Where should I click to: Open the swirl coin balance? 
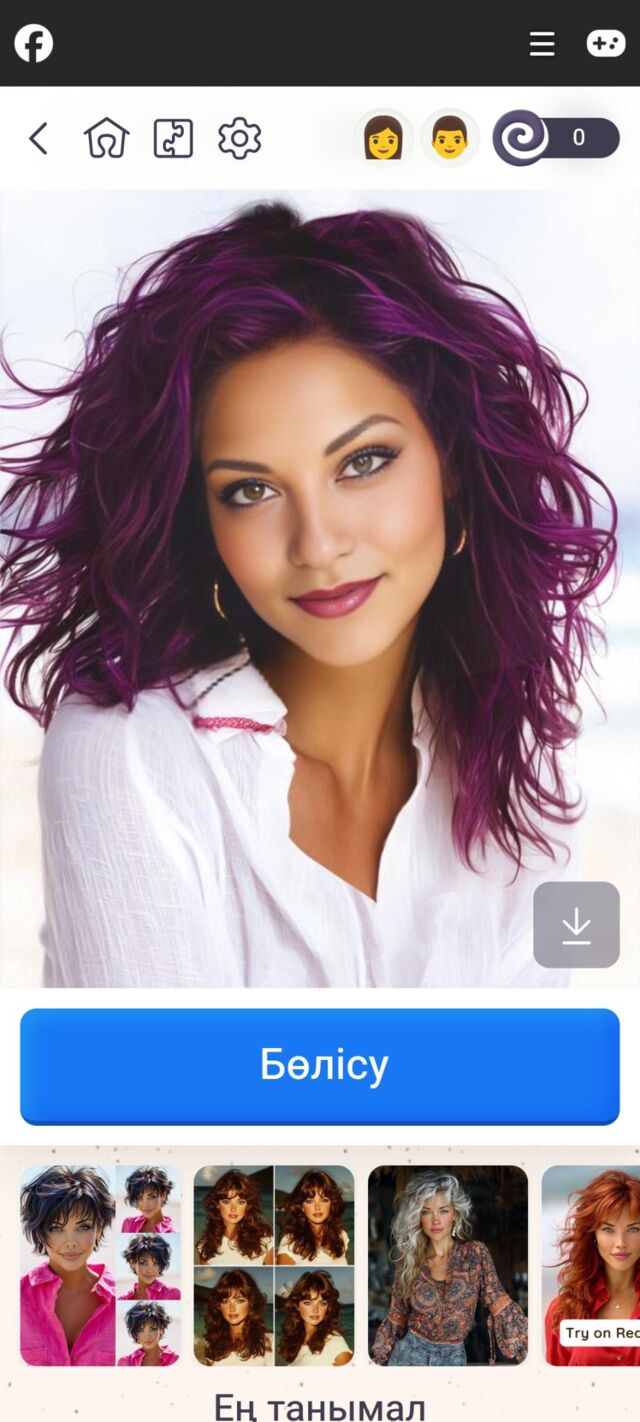[x=557, y=138]
